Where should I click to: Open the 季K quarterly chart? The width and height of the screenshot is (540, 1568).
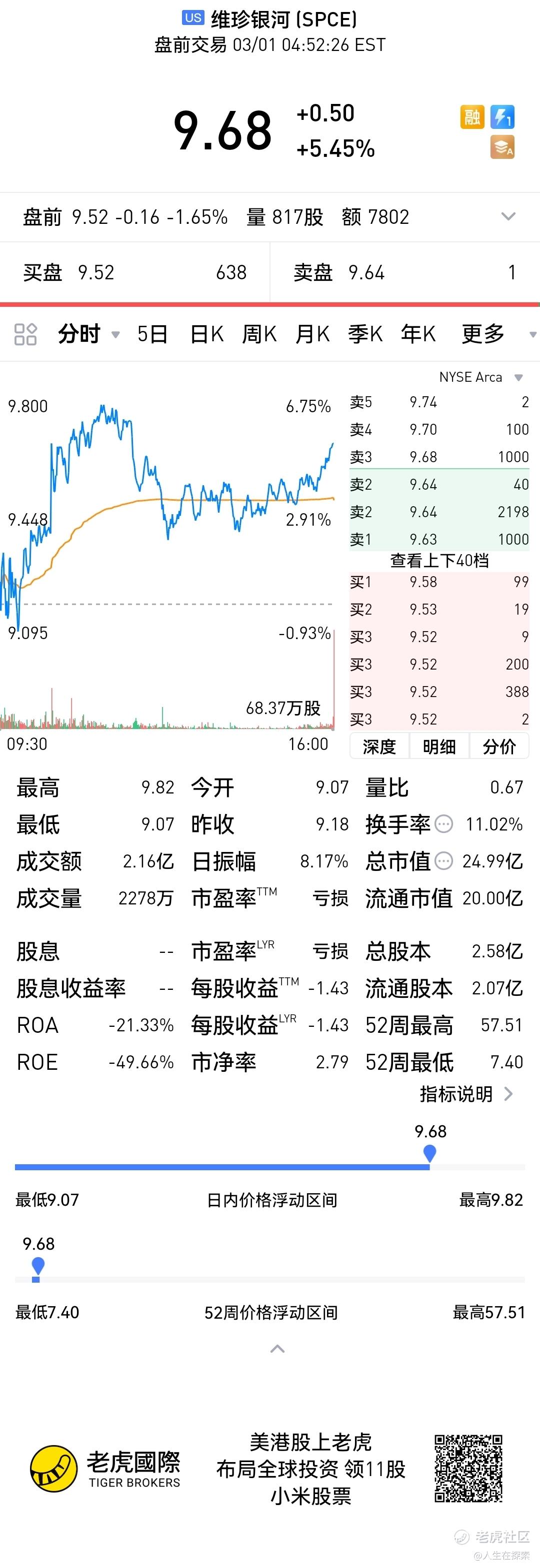click(365, 334)
